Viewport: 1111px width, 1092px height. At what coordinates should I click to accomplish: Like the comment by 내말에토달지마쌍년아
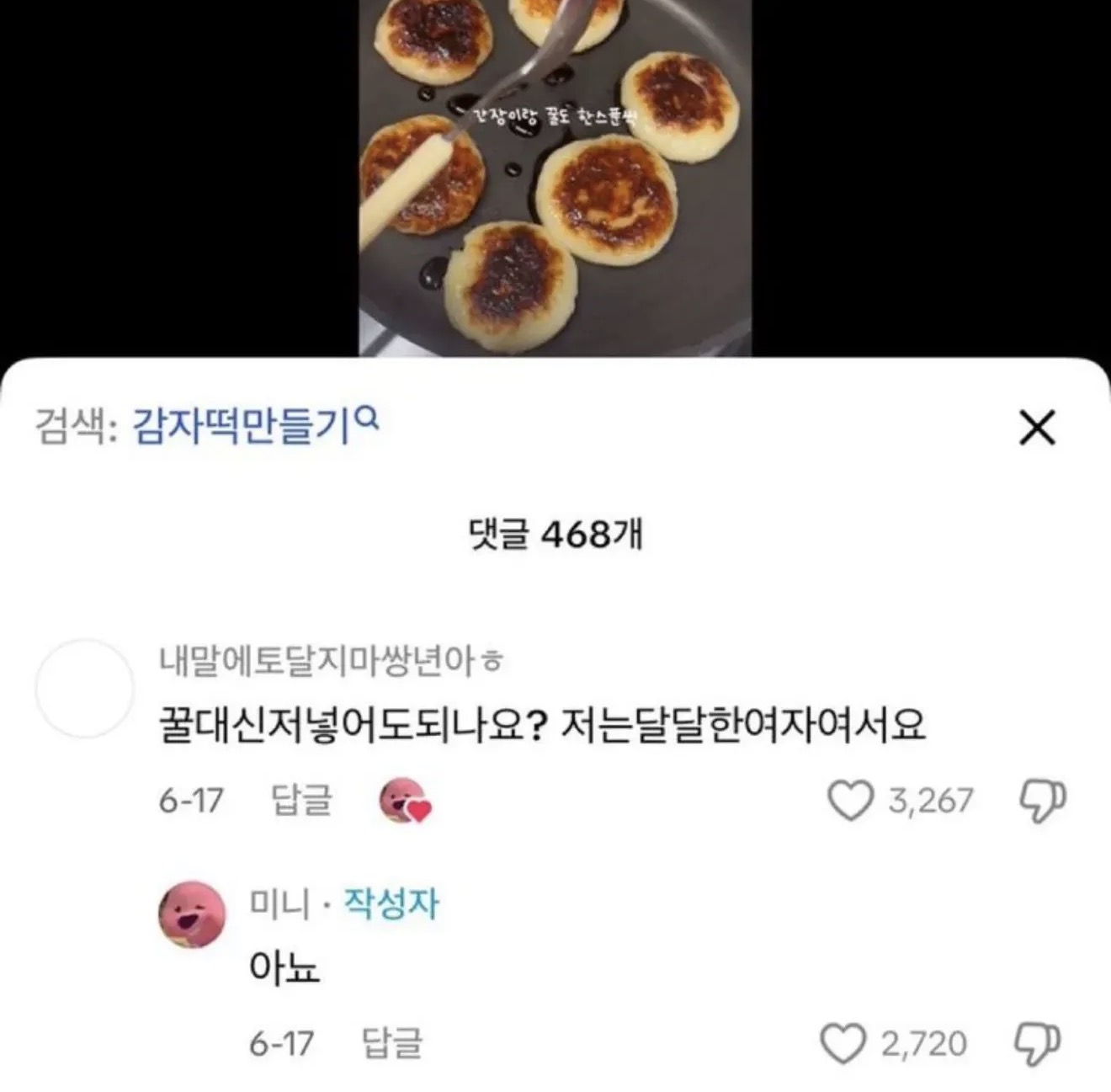click(850, 801)
